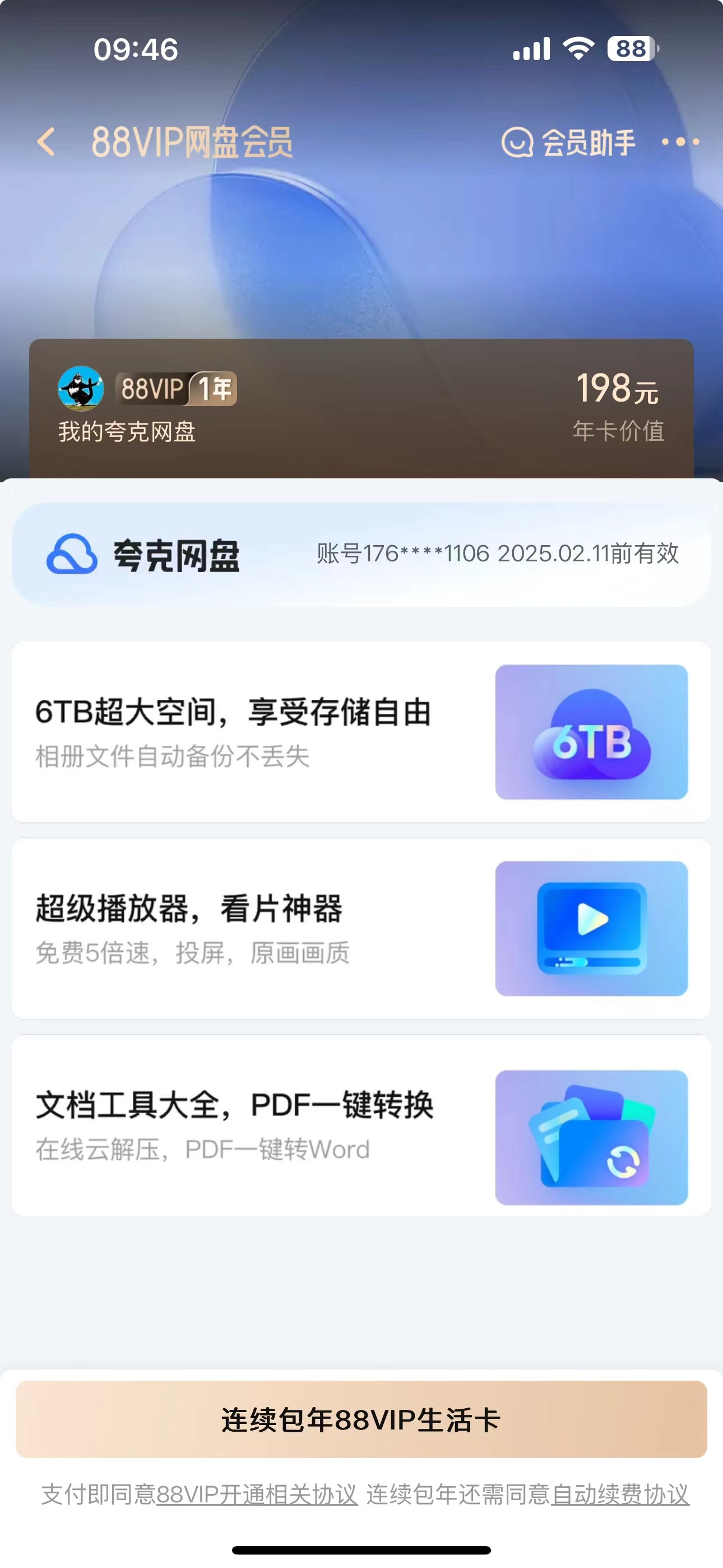Subscribe via 连续包年88VIP生活卡 button

[361, 1419]
